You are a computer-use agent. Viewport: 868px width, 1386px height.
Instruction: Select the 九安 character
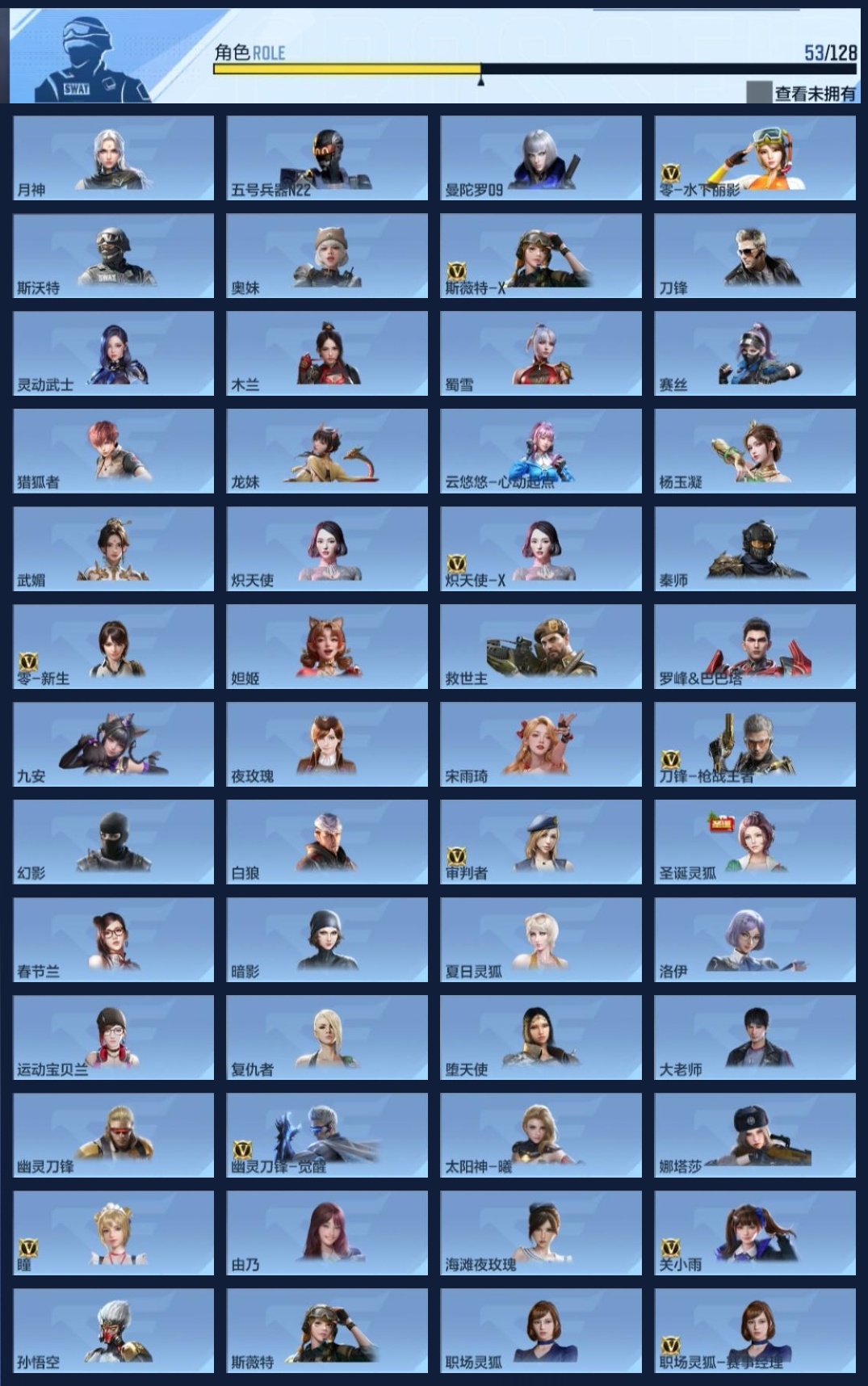[113, 745]
